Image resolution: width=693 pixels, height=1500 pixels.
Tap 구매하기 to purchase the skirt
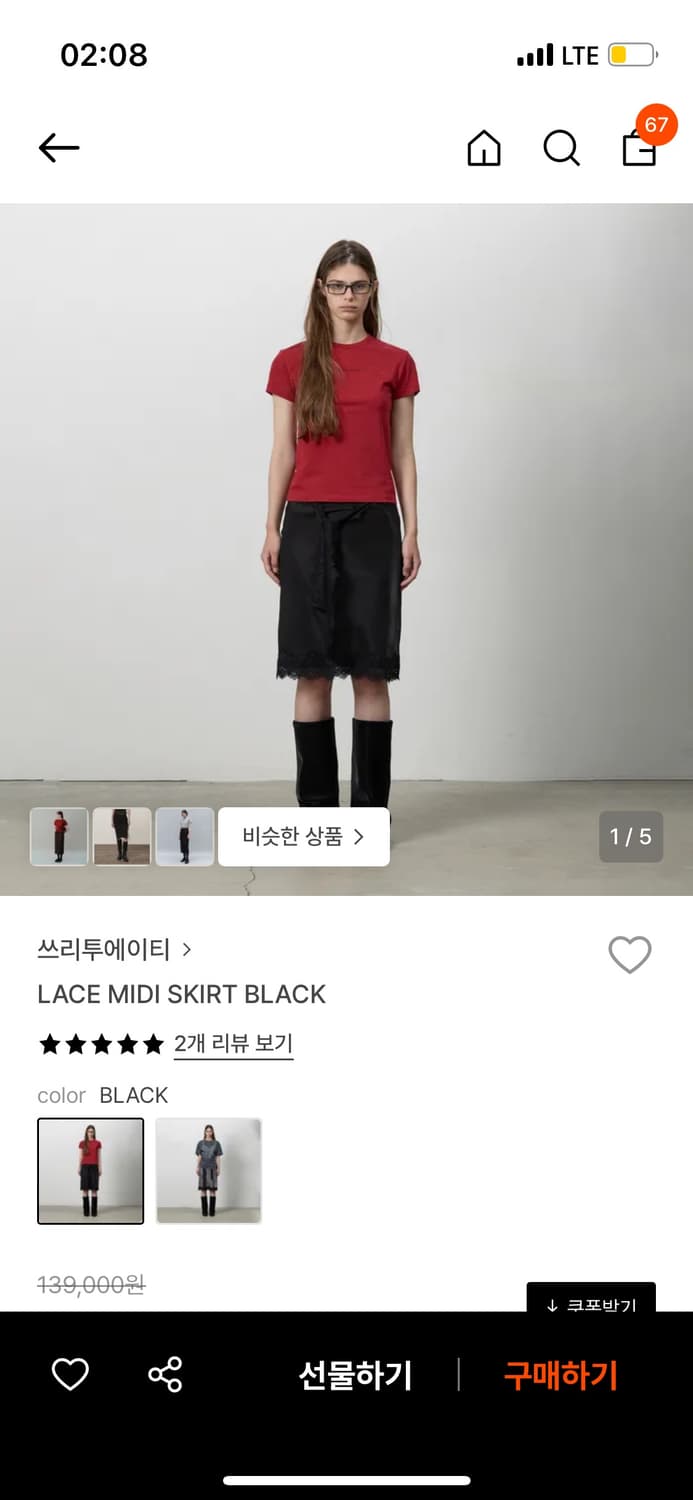point(561,1376)
